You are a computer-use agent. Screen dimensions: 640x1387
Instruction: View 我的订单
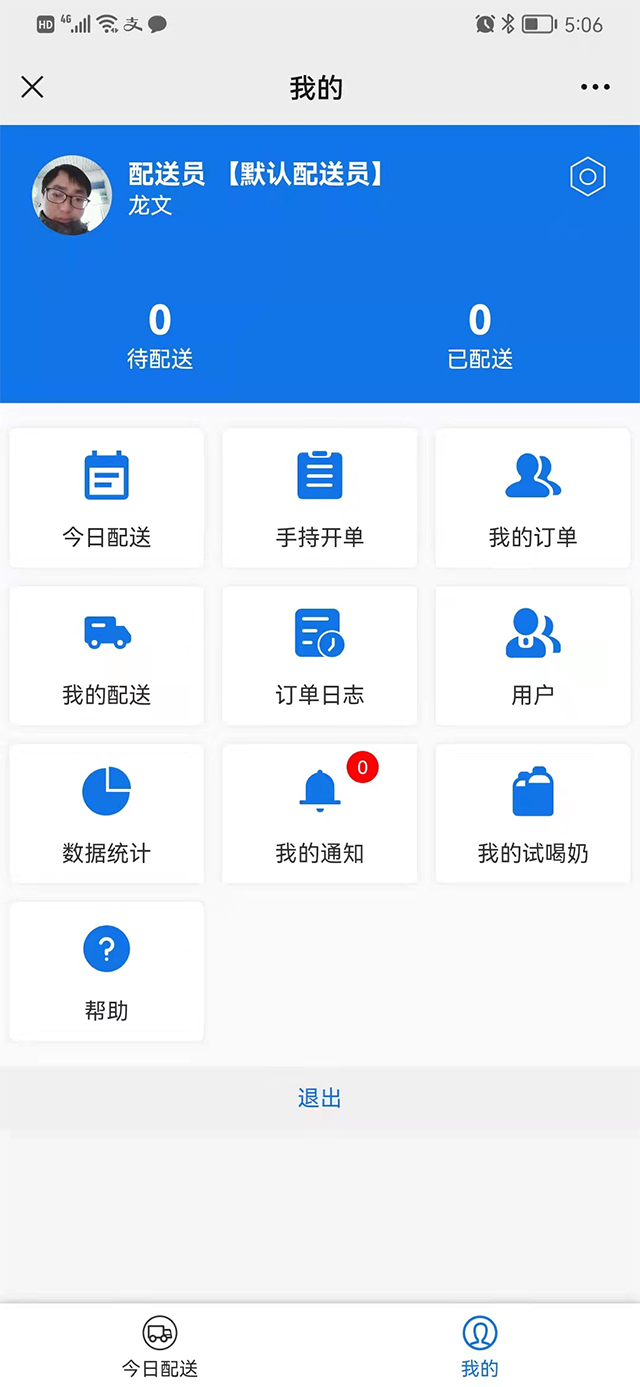tap(533, 498)
